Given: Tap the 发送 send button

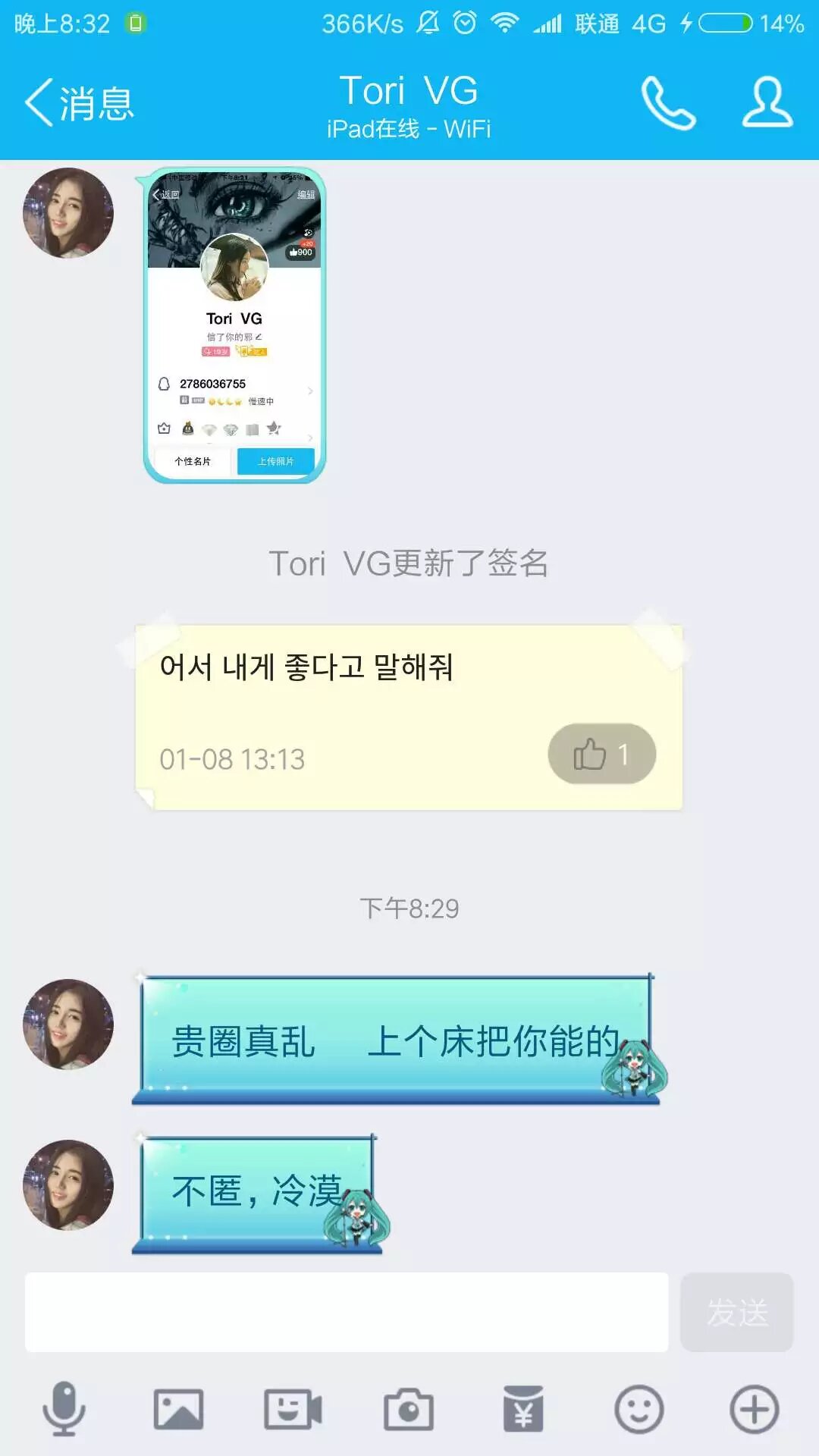Looking at the screenshot, I should click(x=736, y=1312).
